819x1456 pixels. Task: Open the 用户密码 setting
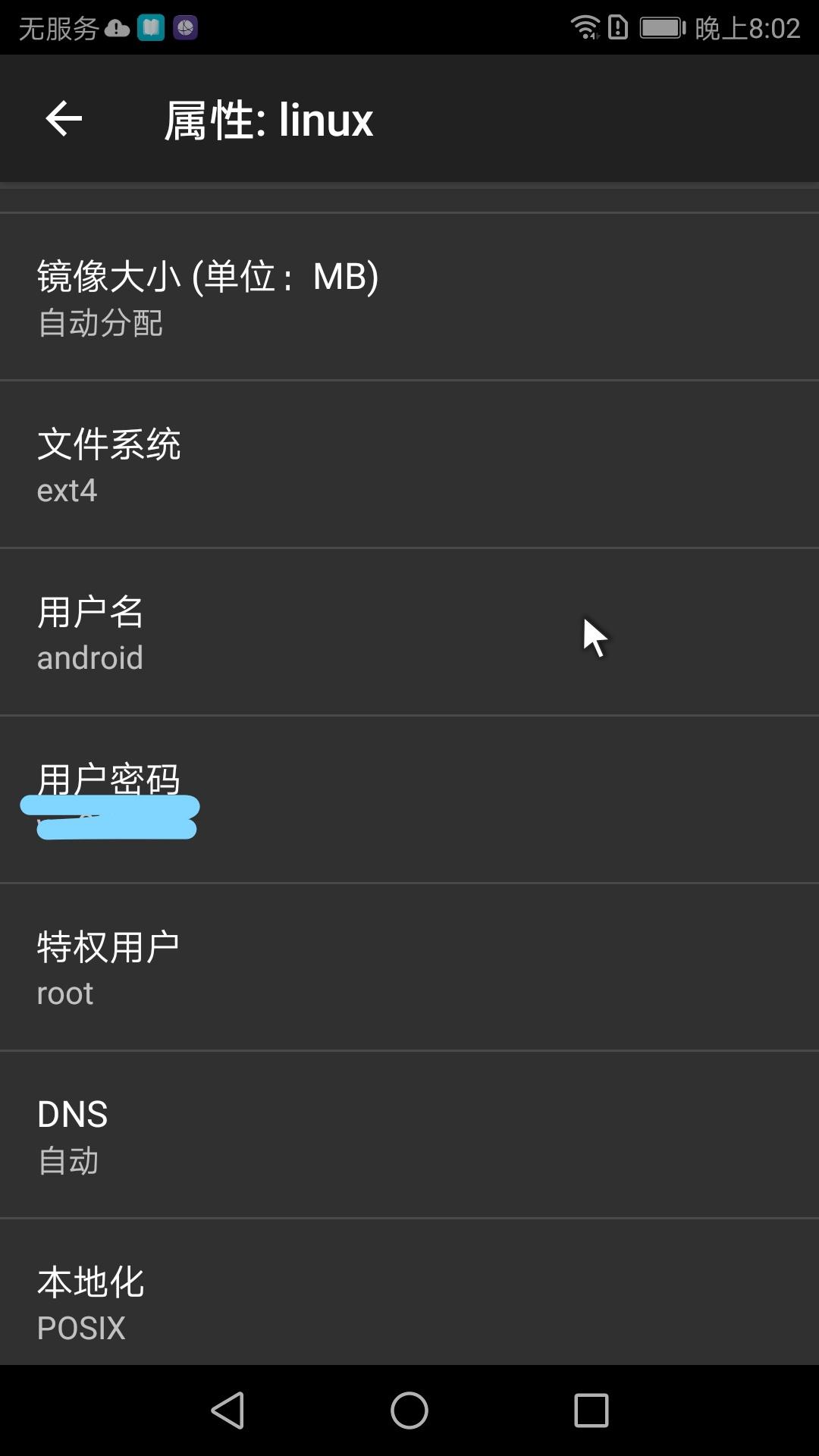(409, 800)
